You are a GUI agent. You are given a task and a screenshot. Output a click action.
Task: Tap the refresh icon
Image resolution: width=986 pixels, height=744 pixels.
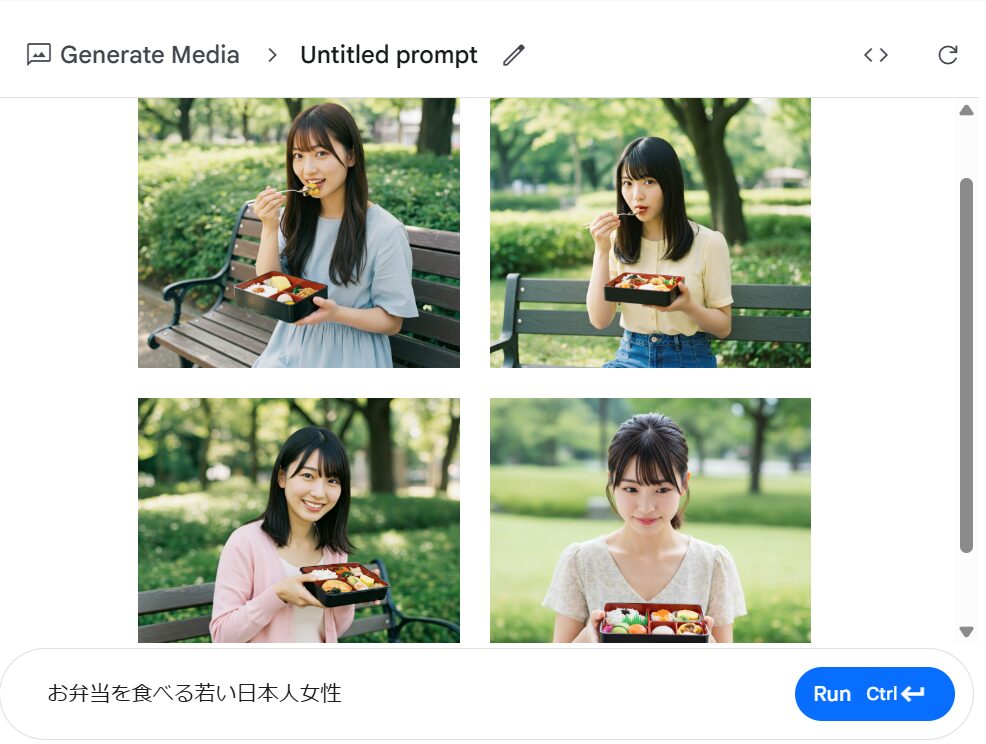pos(947,55)
